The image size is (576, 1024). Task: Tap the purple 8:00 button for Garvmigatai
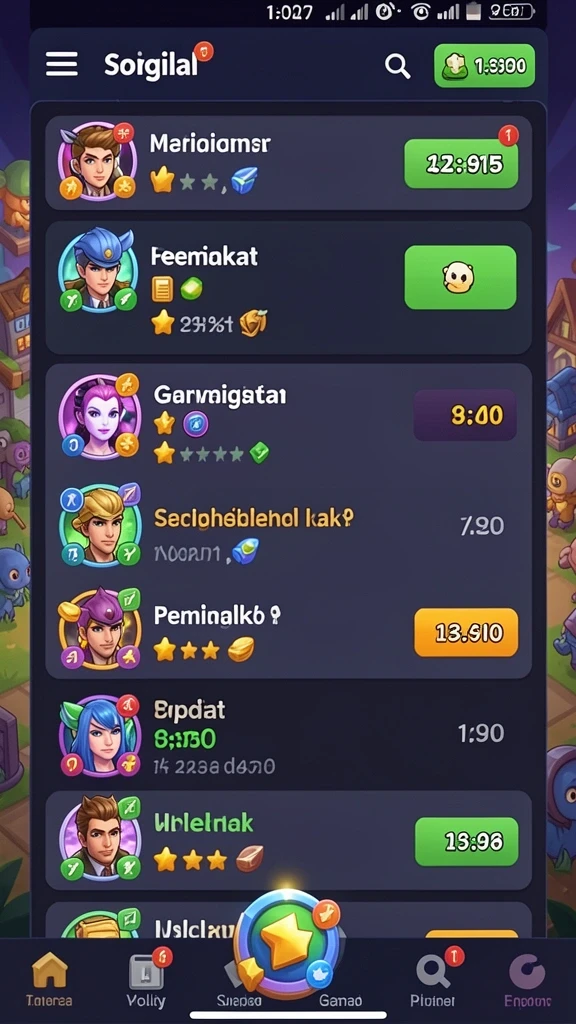click(x=465, y=415)
